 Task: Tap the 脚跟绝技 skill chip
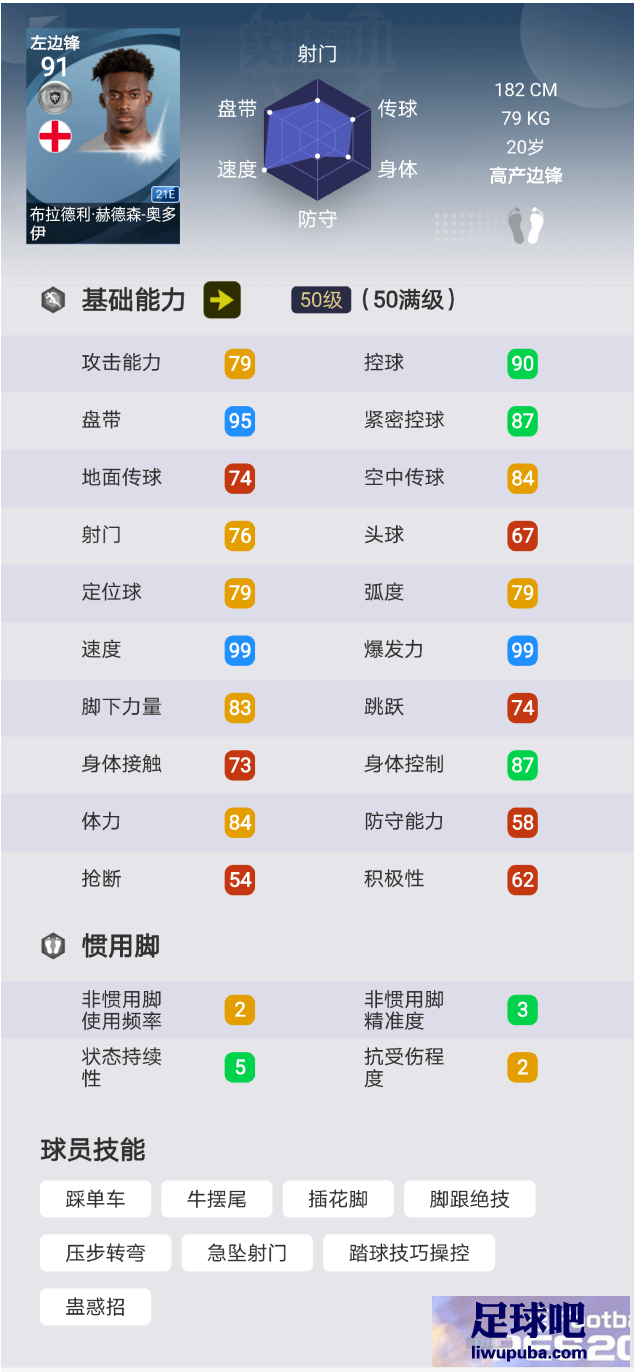click(x=470, y=1199)
